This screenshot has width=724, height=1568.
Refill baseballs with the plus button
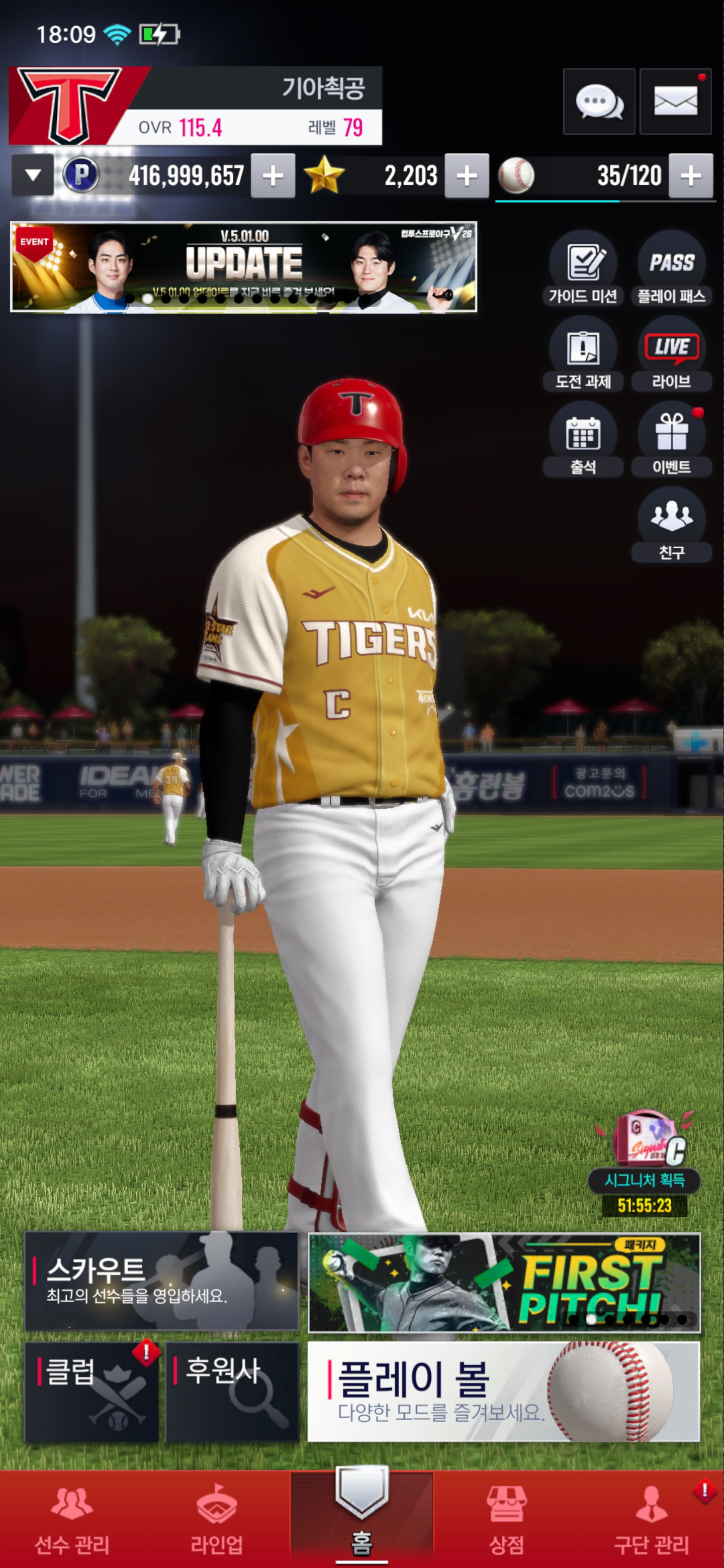point(690,176)
